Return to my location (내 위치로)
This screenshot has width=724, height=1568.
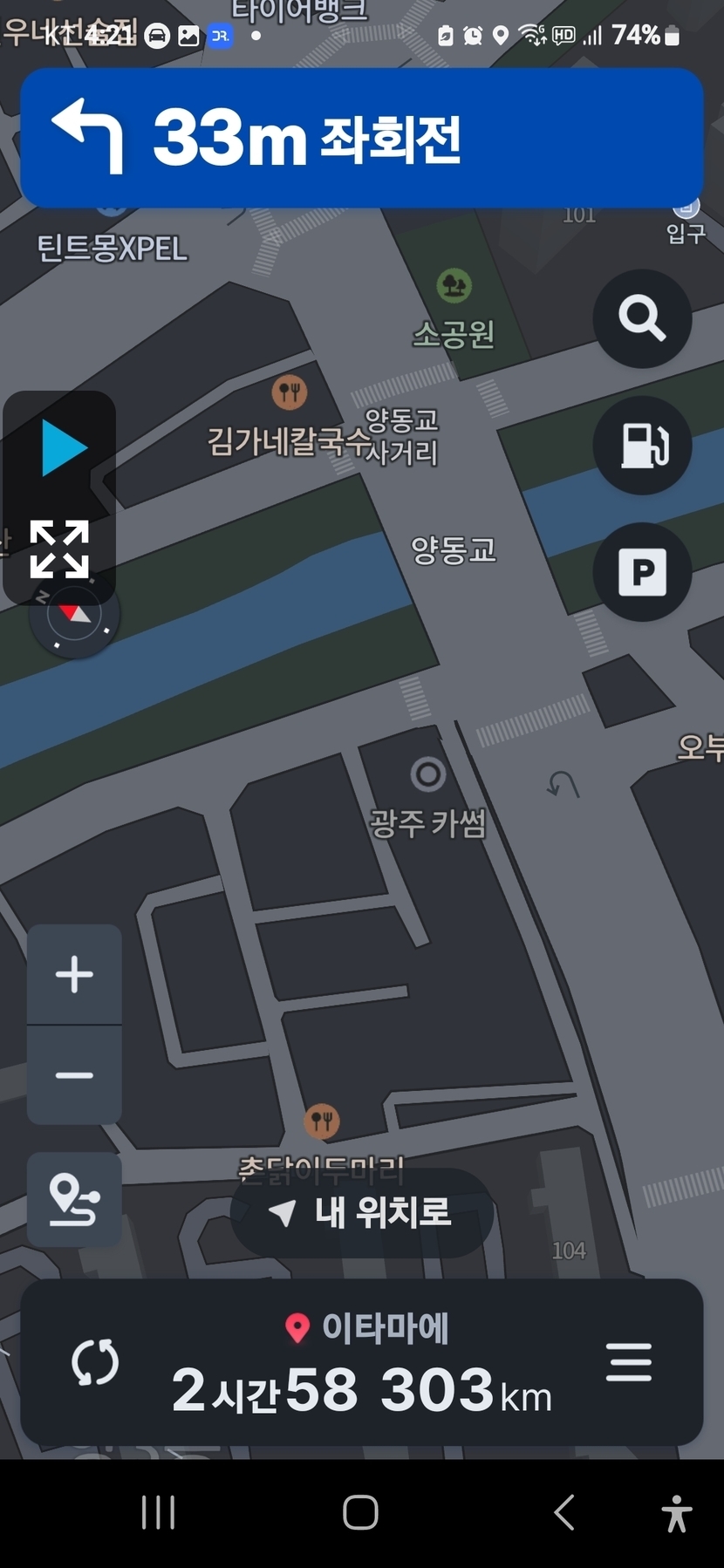coord(362,1212)
